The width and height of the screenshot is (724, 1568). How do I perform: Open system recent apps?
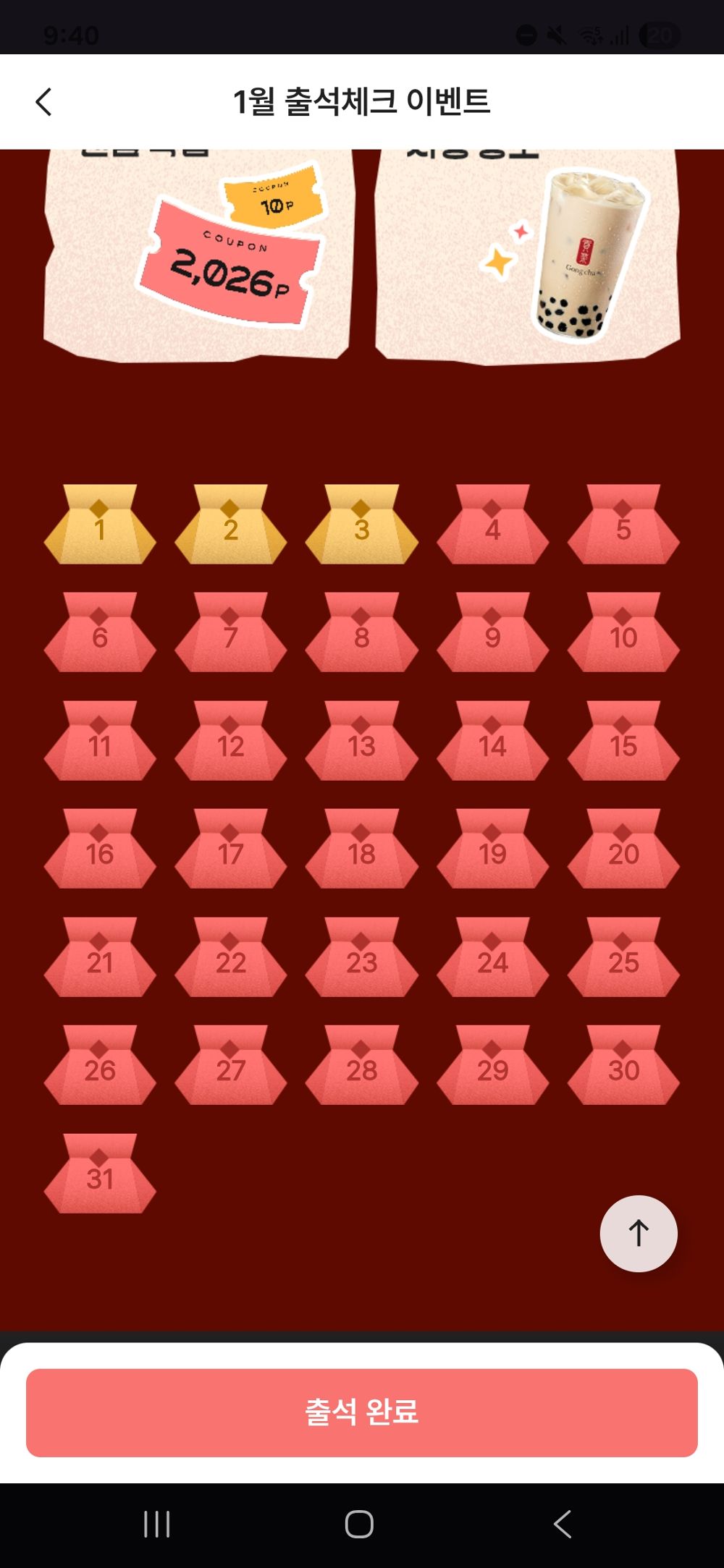pos(156,1524)
